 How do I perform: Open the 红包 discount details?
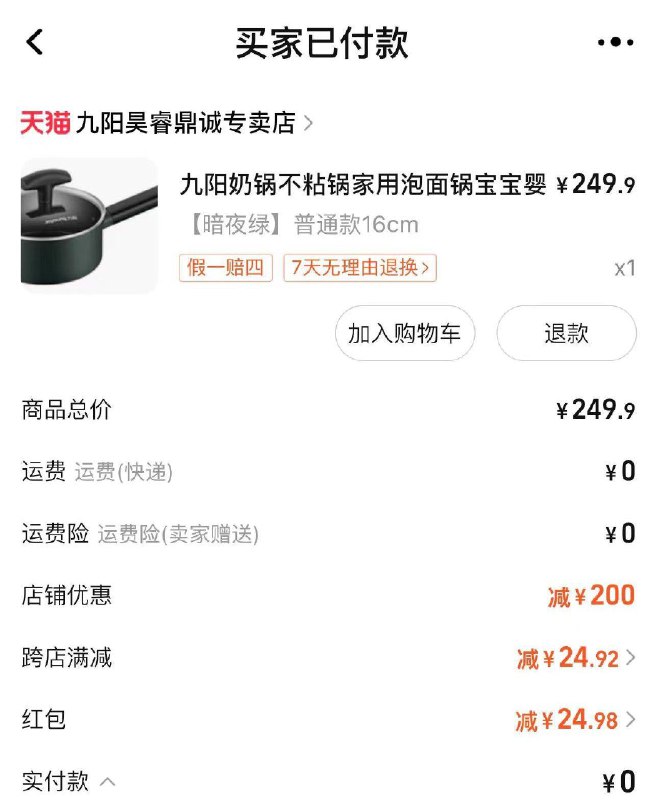pos(576,720)
